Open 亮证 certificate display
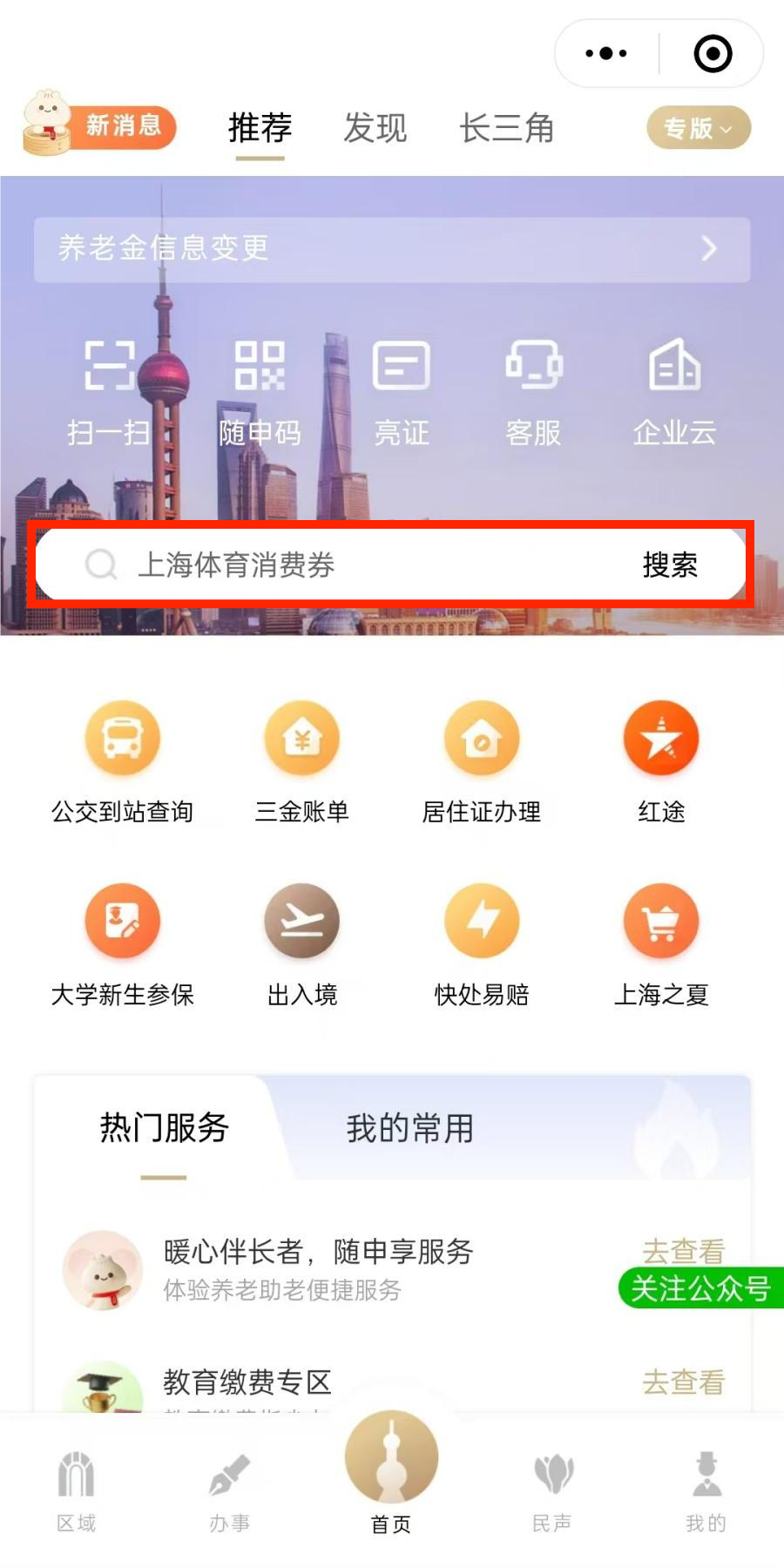Image resolution: width=784 pixels, height=1568 pixels. (402, 392)
